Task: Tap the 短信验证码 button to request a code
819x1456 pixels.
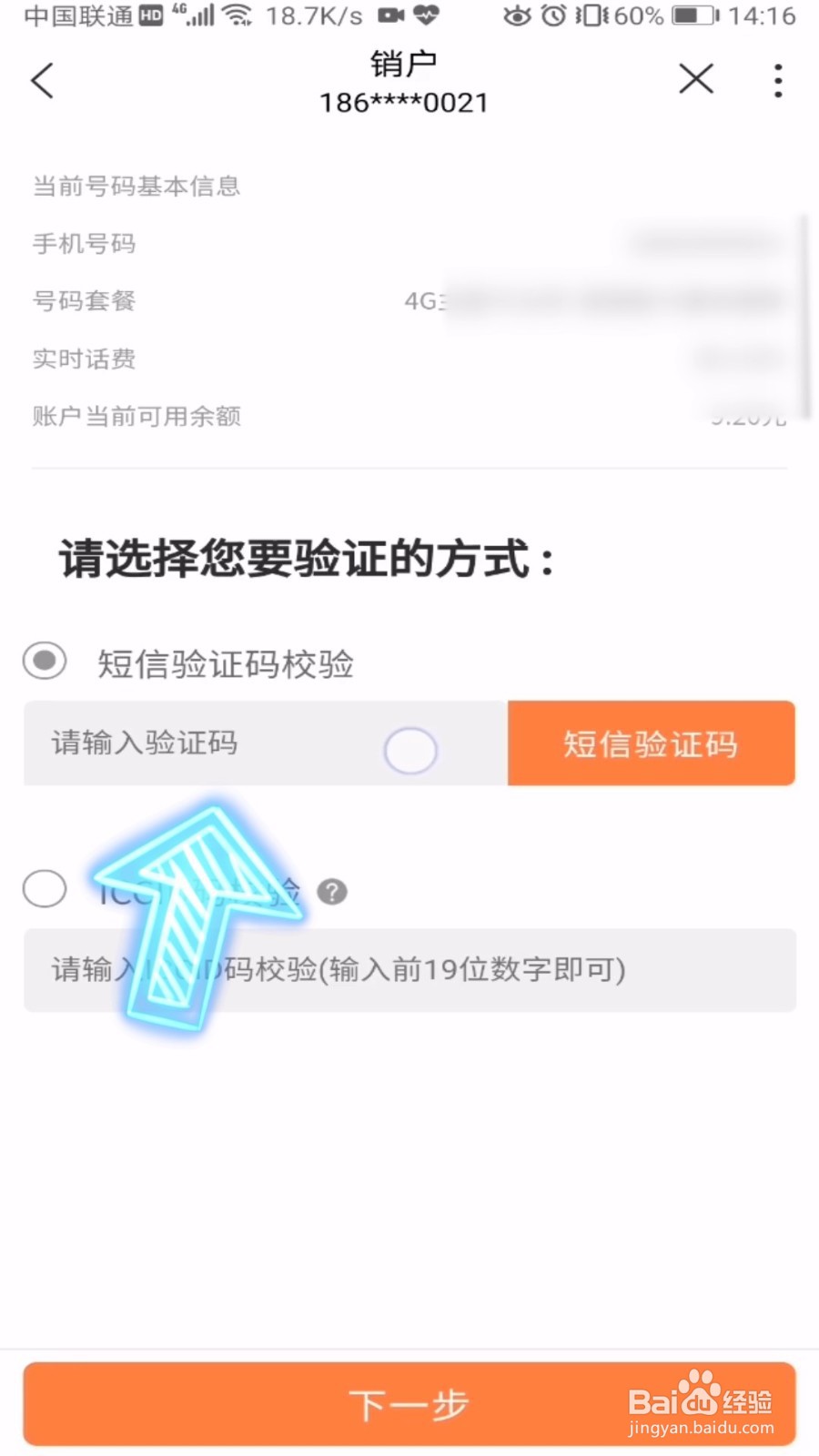Action: (x=650, y=743)
